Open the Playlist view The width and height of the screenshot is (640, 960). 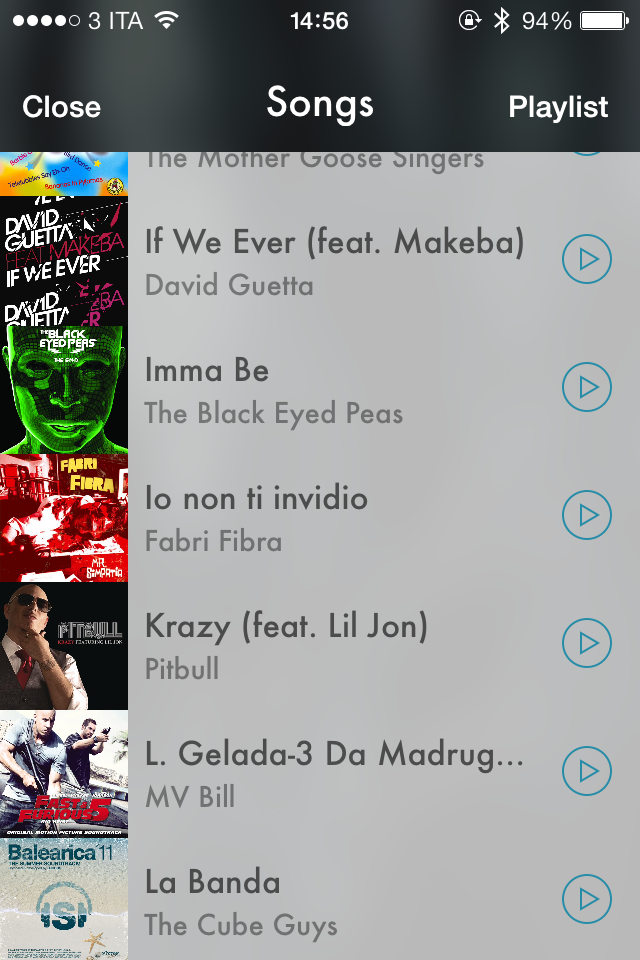coord(558,107)
